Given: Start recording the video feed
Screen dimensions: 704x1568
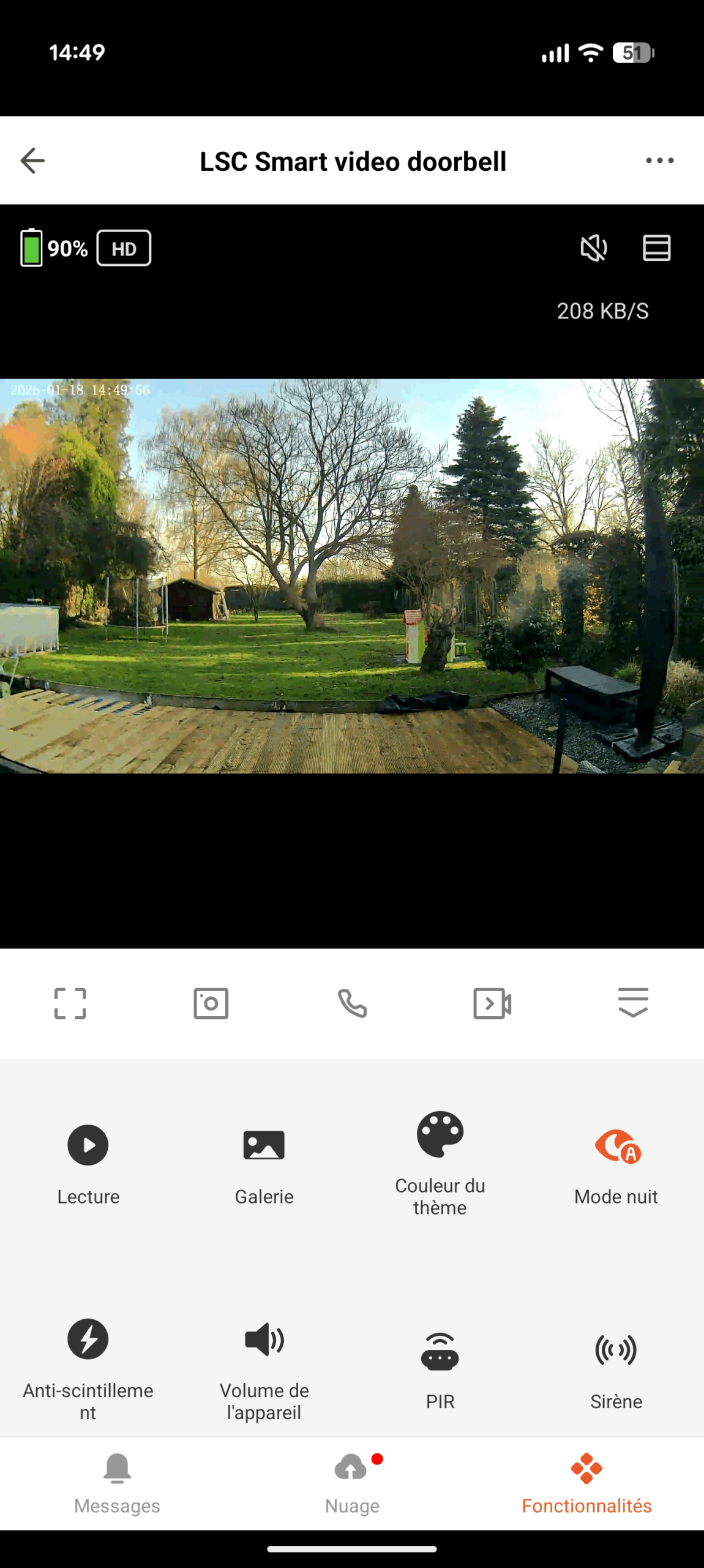Looking at the screenshot, I should [492, 1003].
